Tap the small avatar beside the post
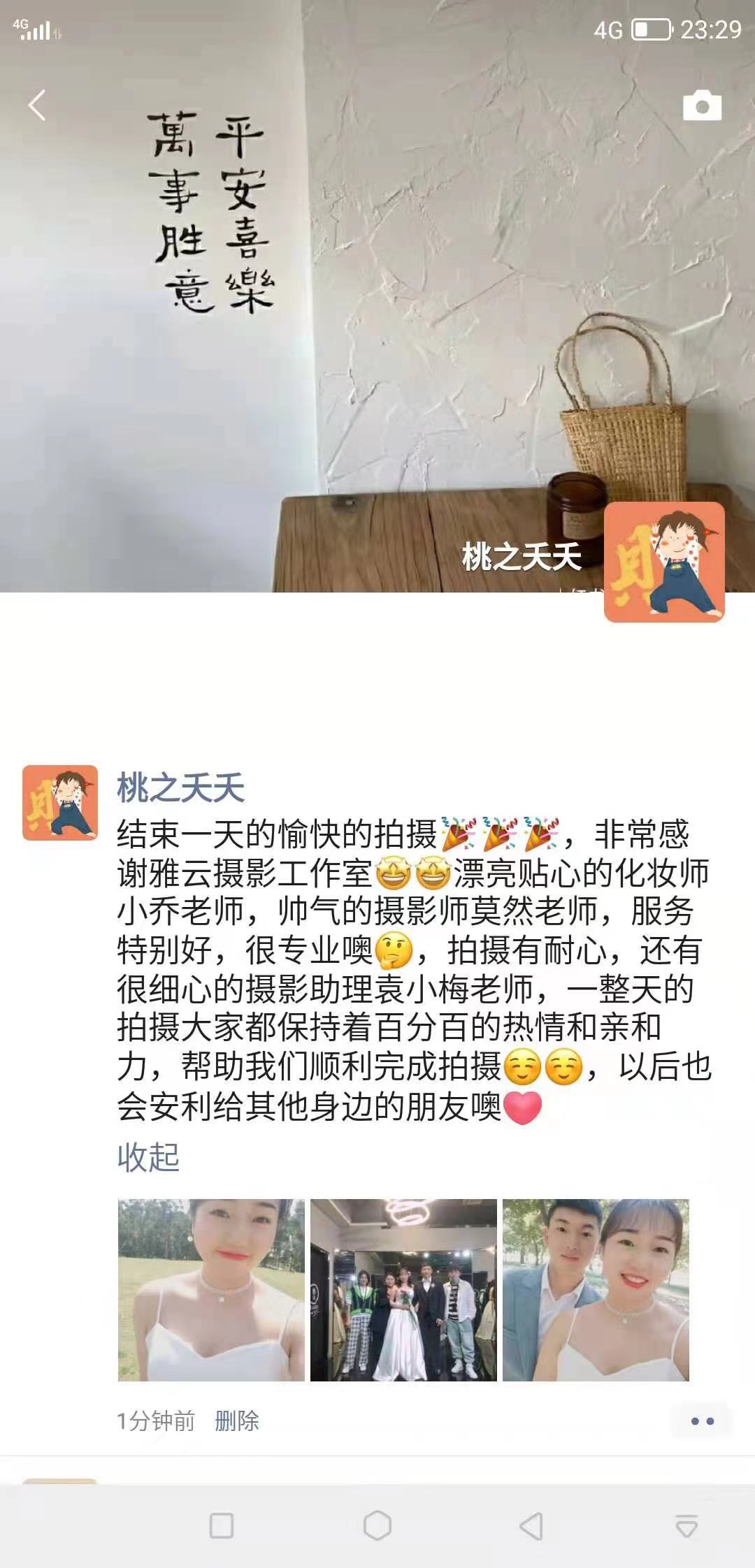Screen dimensions: 755x1568 (60, 802)
